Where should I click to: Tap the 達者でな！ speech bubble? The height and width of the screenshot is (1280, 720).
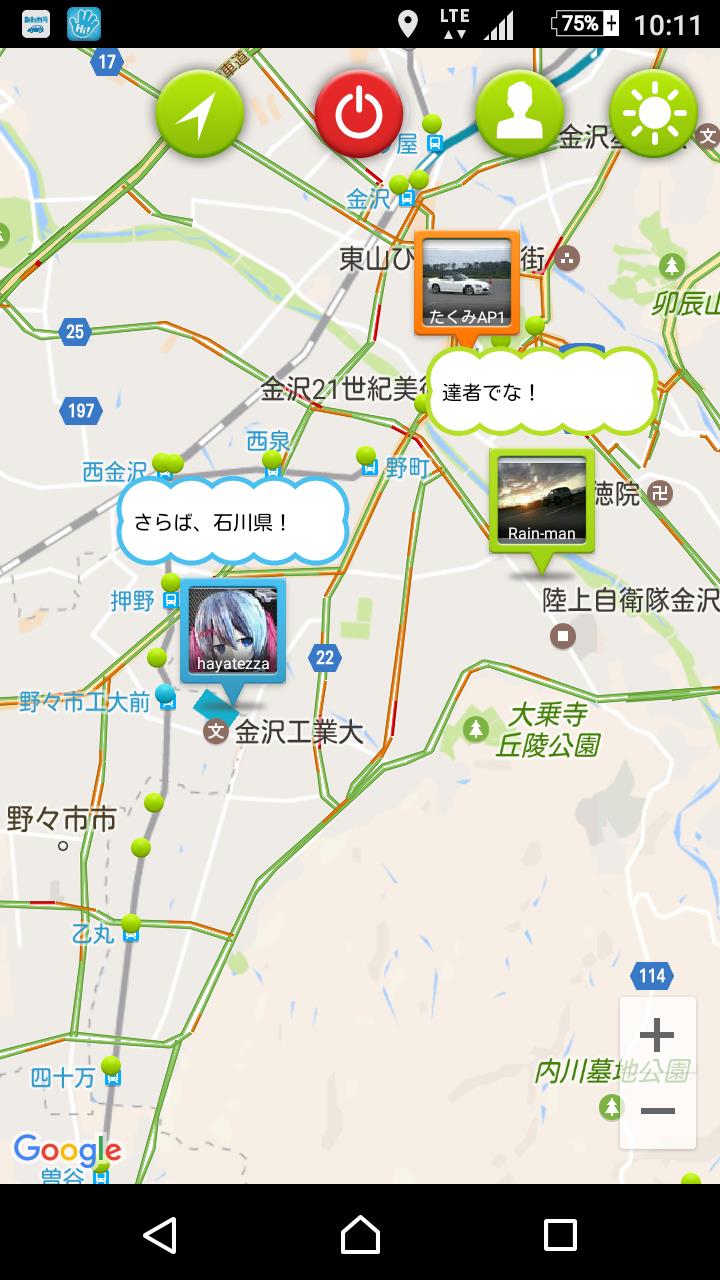click(542, 391)
